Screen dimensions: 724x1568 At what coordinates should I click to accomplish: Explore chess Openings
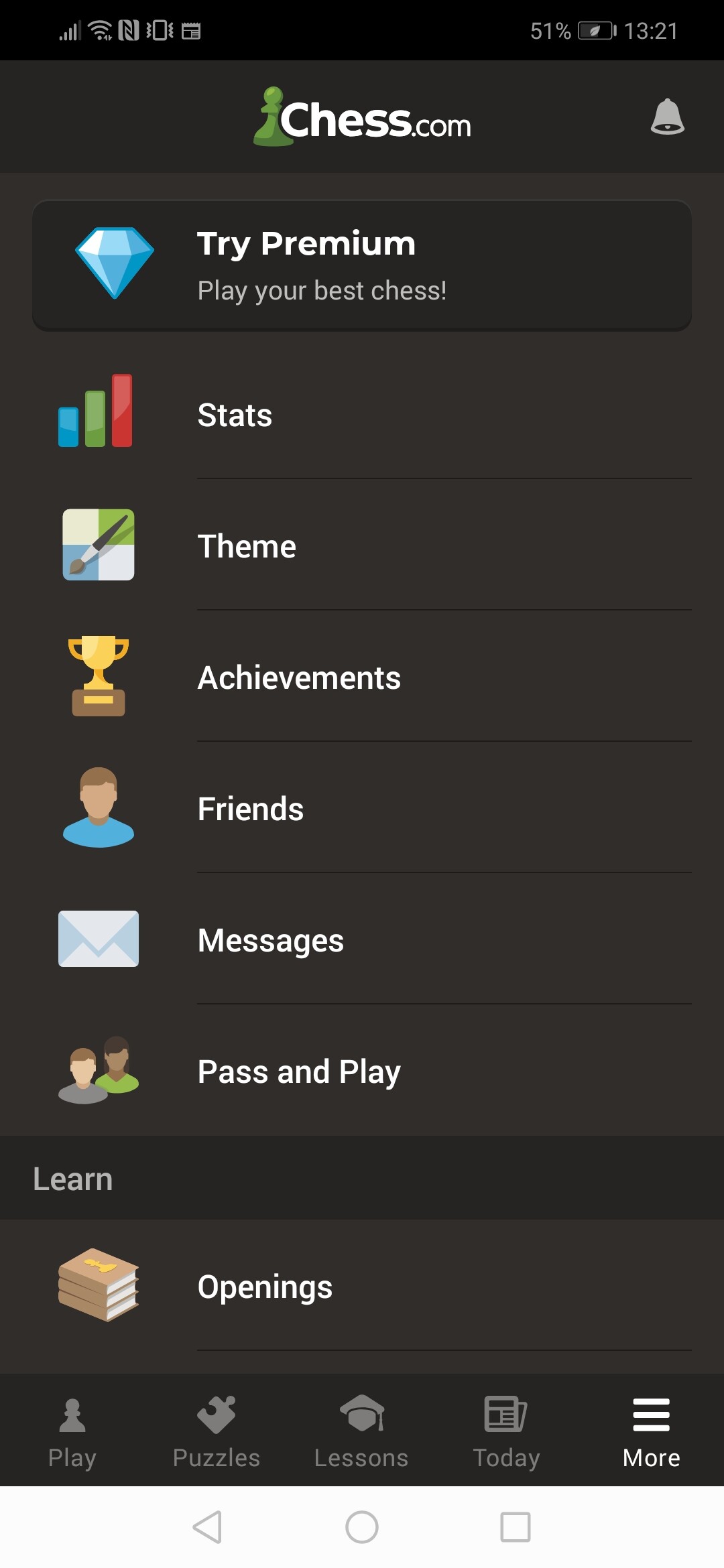(362, 1287)
